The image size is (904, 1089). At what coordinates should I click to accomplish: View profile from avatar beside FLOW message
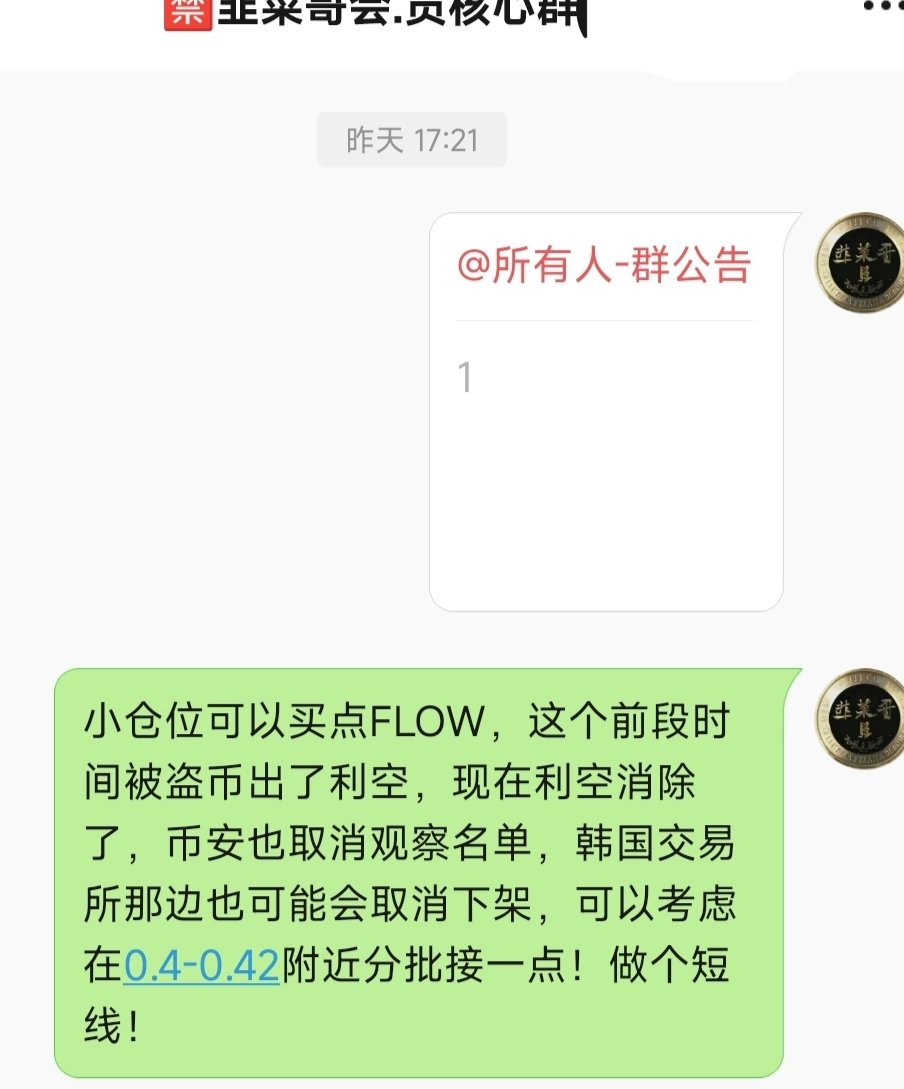tap(858, 718)
